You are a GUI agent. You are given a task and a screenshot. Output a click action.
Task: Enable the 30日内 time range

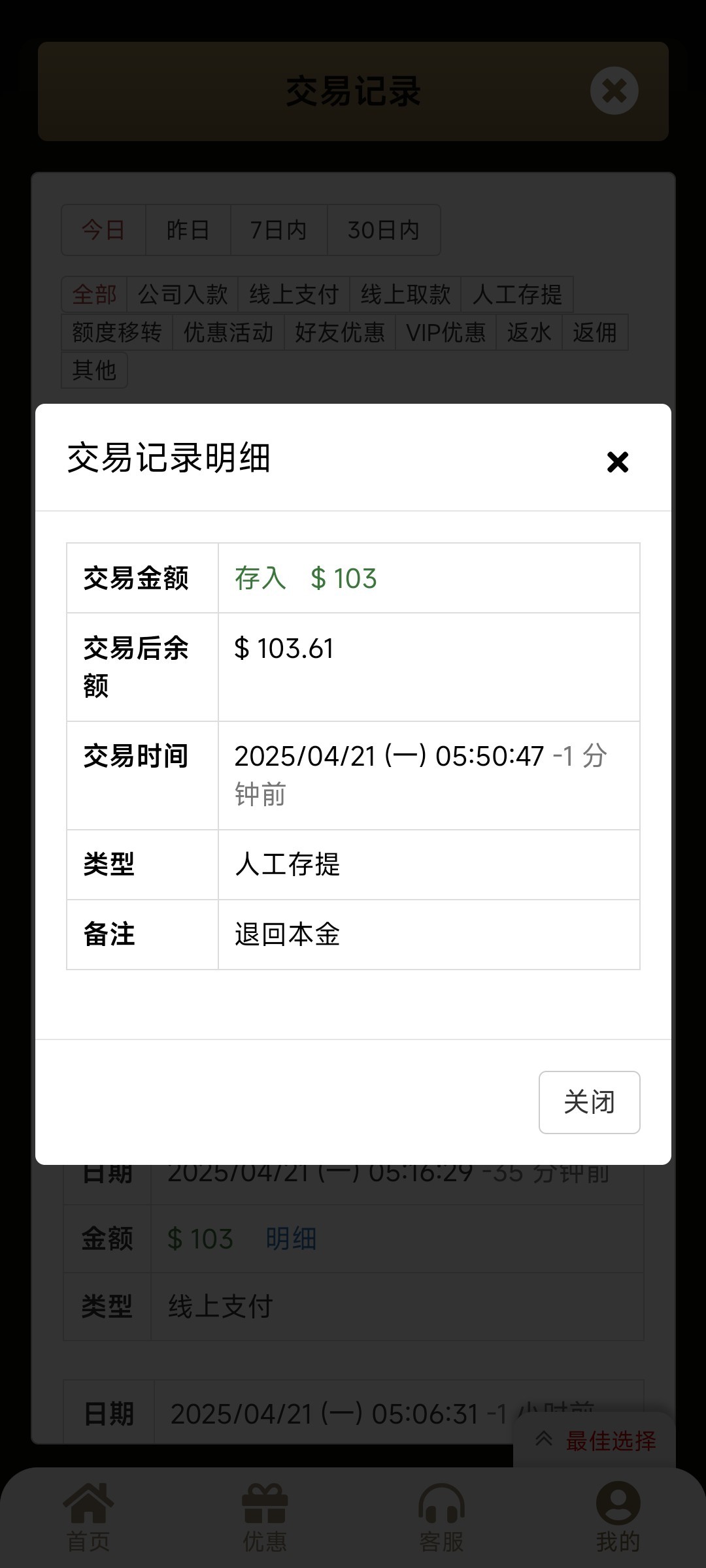tap(382, 230)
